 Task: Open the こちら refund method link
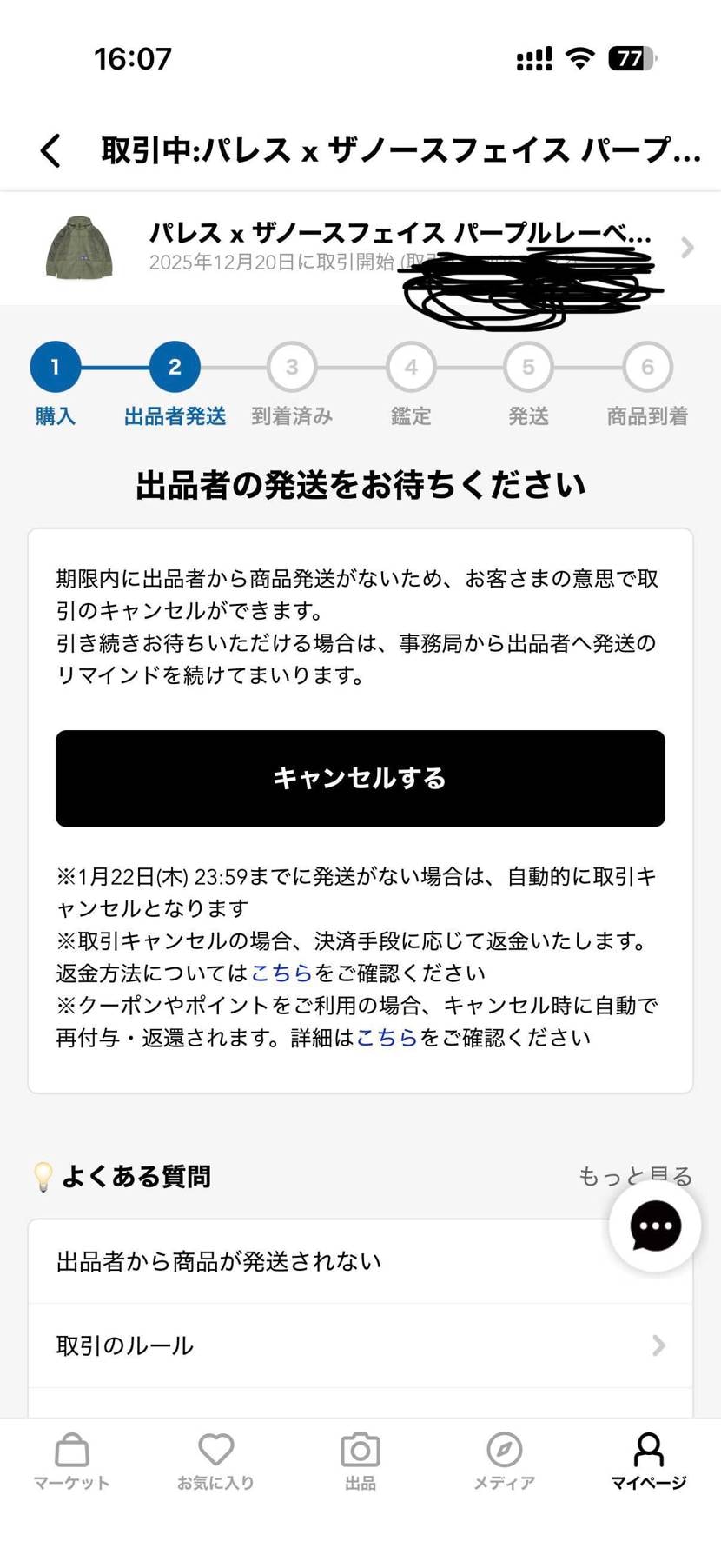[x=280, y=973]
